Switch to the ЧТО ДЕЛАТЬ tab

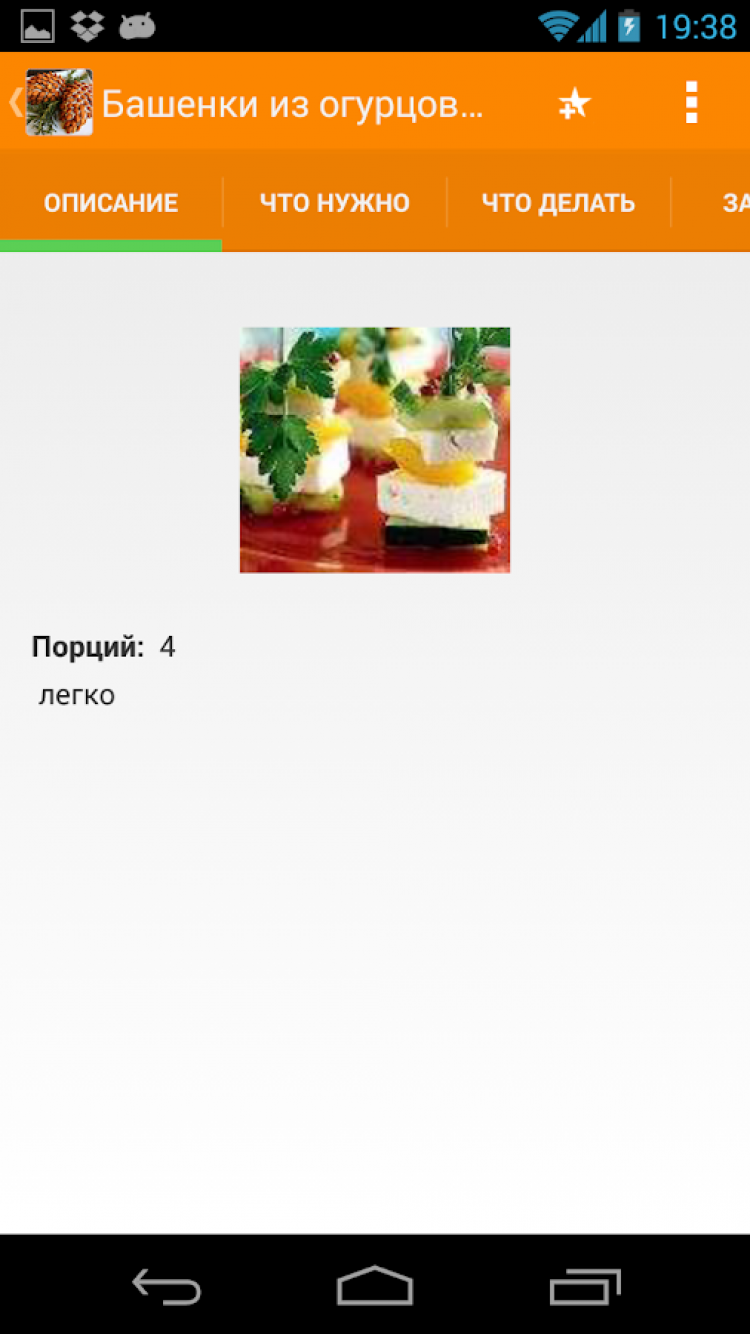pos(558,203)
